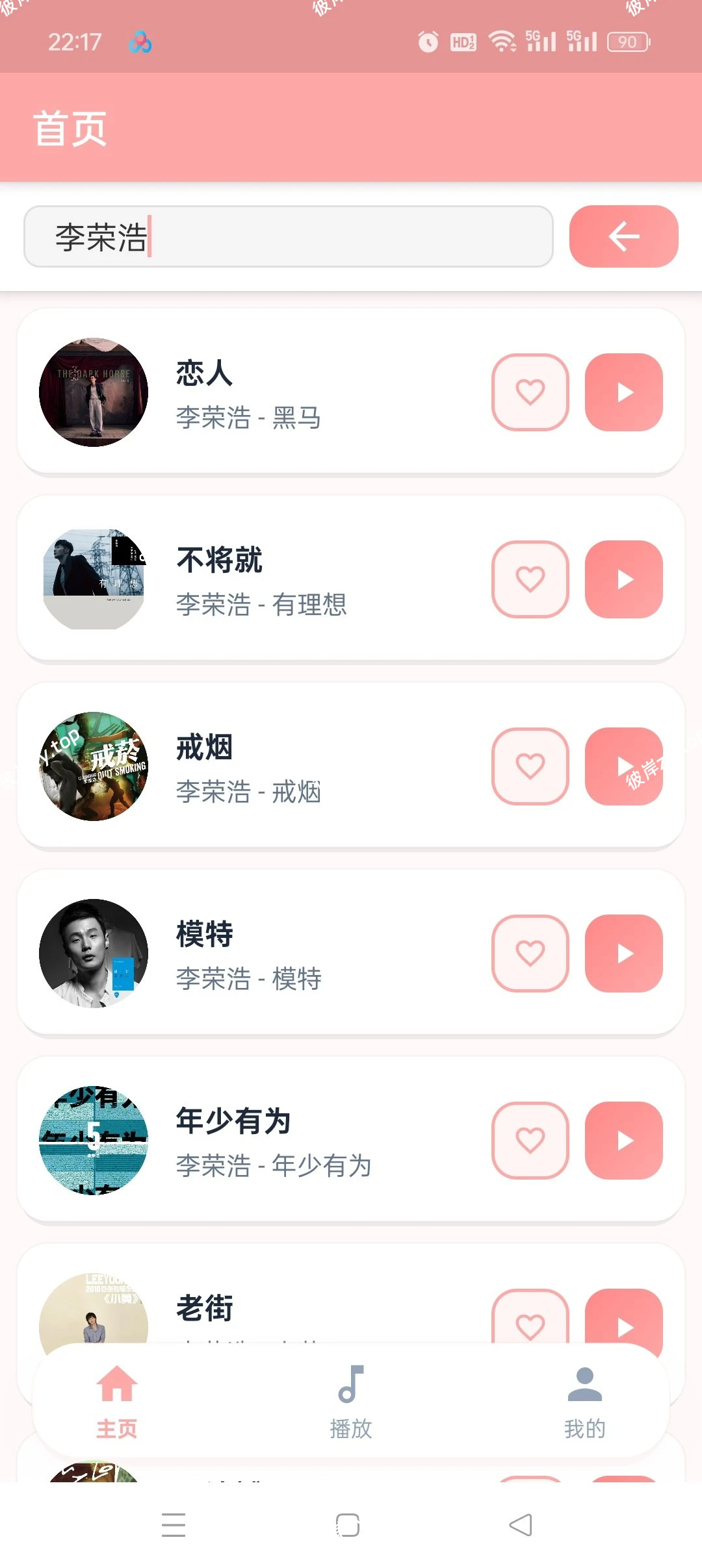Play the song 年少有为
Image resolution: width=702 pixels, height=1568 pixels.
tap(623, 1141)
